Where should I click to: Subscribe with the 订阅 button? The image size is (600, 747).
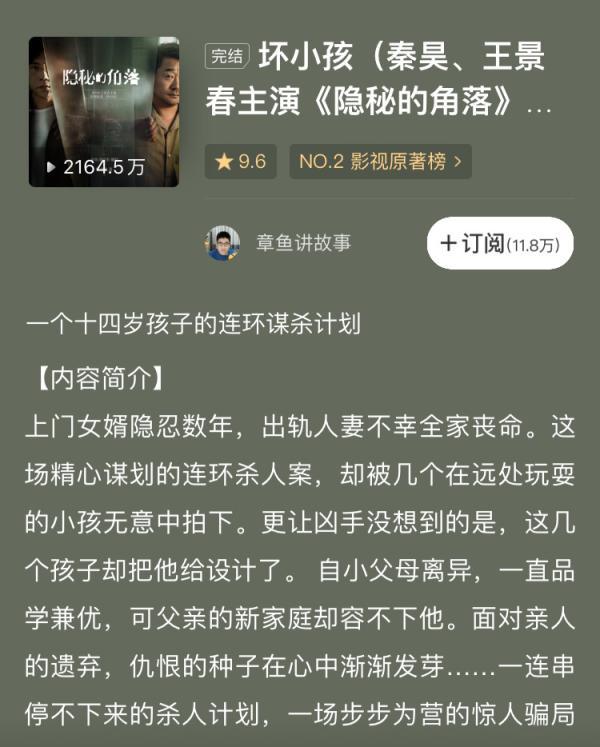pos(500,244)
